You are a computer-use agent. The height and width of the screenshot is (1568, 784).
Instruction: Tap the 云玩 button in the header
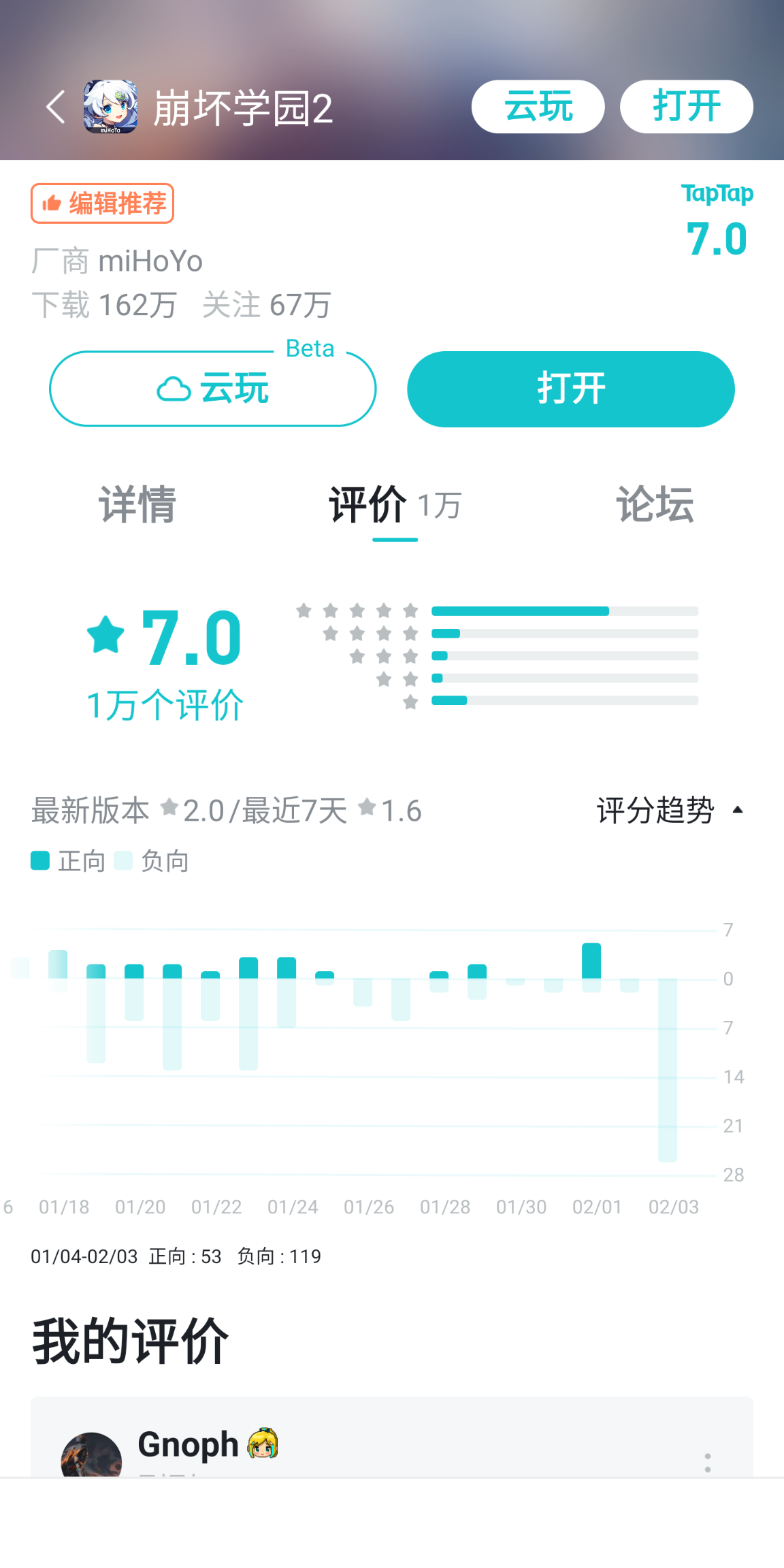pos(537,105)
